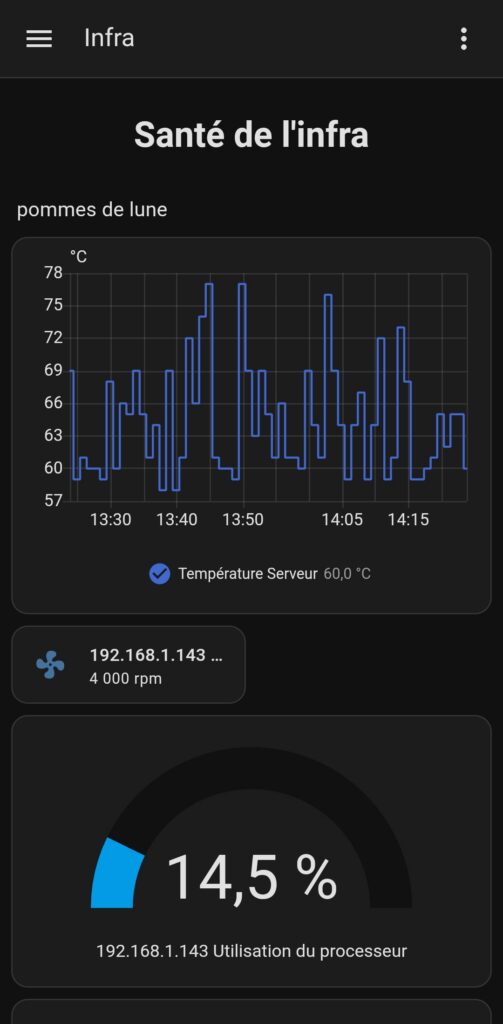Viewport: 503px width, 1024px height.
Task: Open the processor utilisation gauge card
Action: click(252, 851)
